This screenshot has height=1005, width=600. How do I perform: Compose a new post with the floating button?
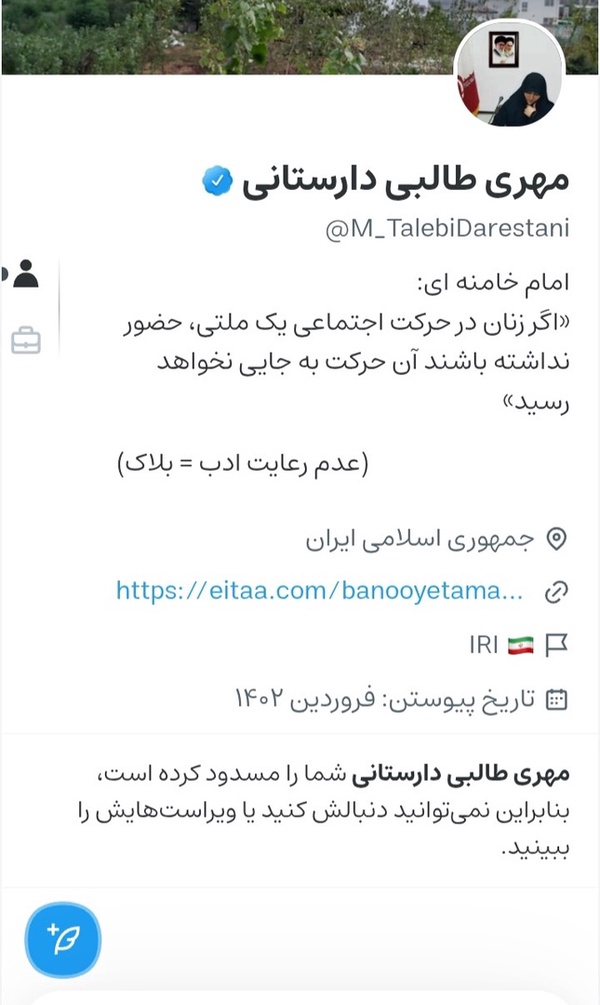(63, 940)
